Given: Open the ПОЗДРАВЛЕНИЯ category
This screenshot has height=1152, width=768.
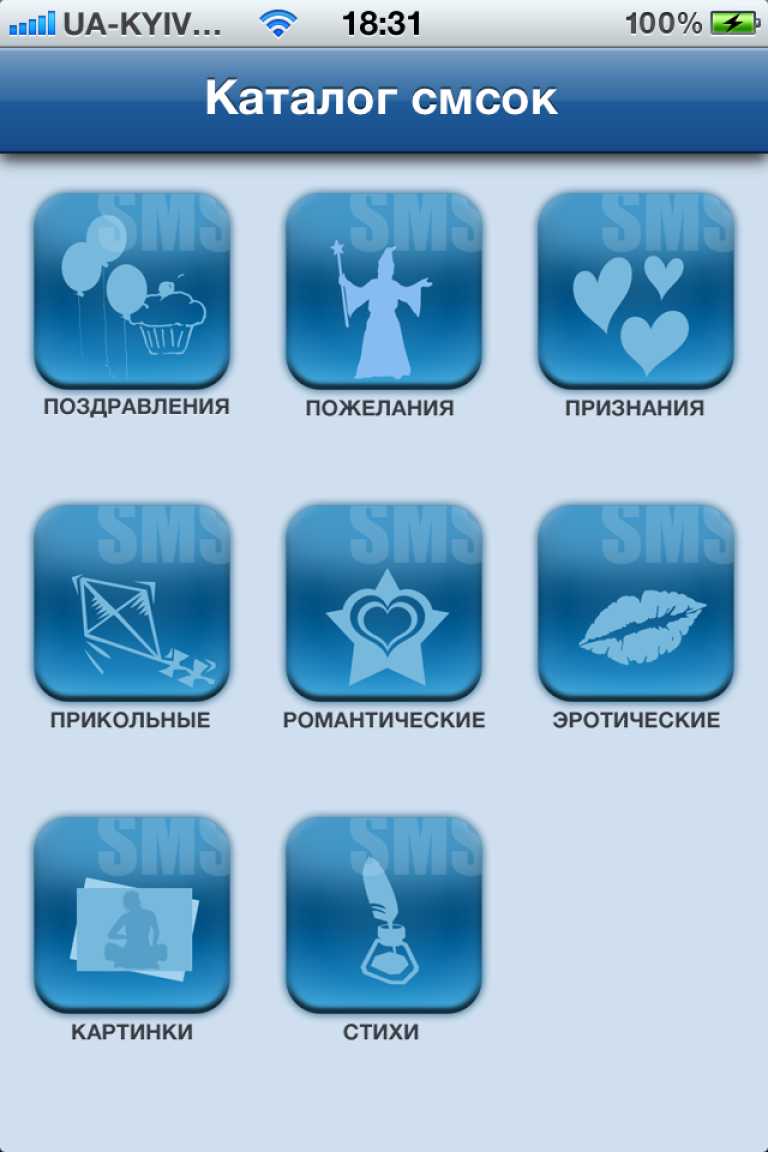Looking at the screenshot, I should pos(133,290).
